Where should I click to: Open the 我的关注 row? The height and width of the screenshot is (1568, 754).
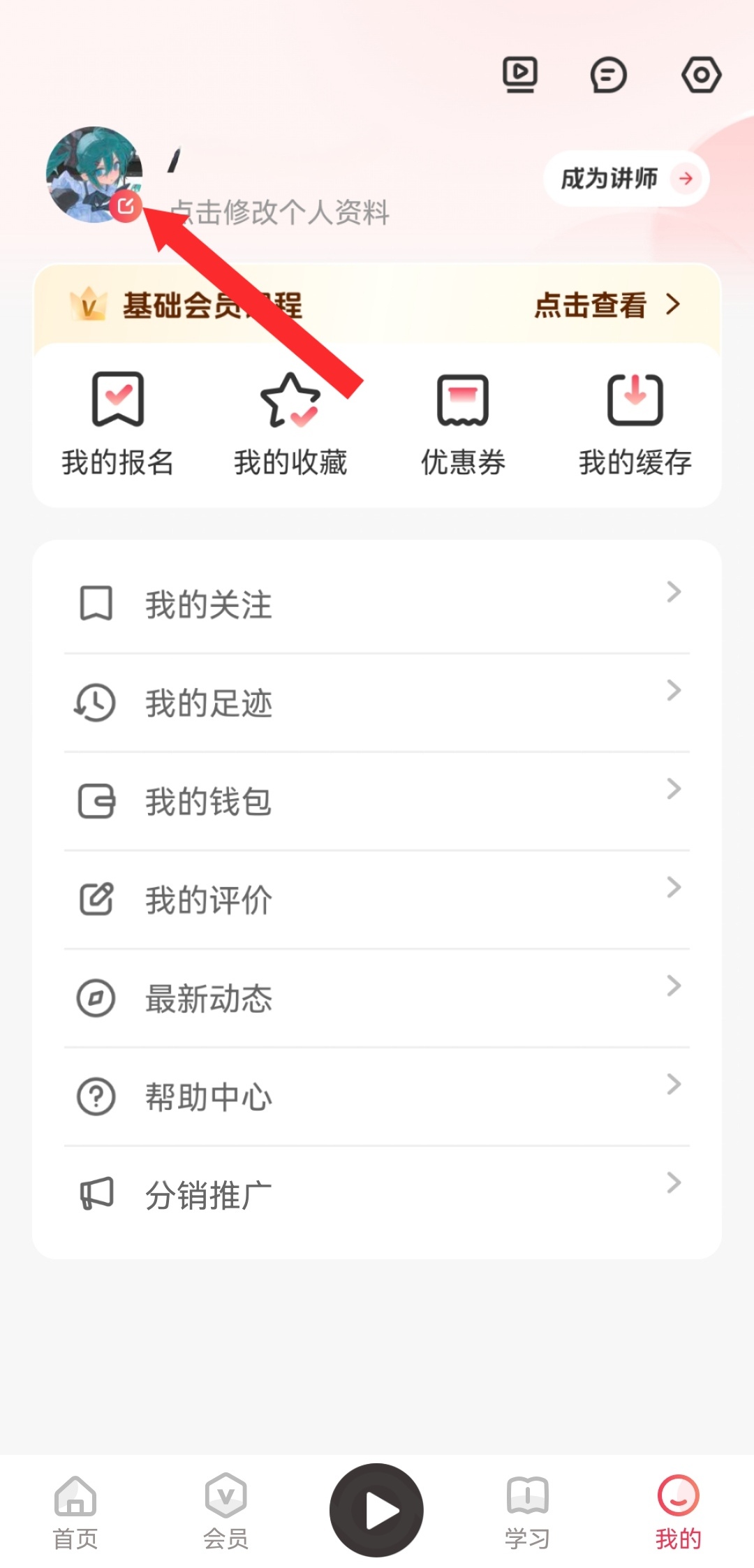377,604
